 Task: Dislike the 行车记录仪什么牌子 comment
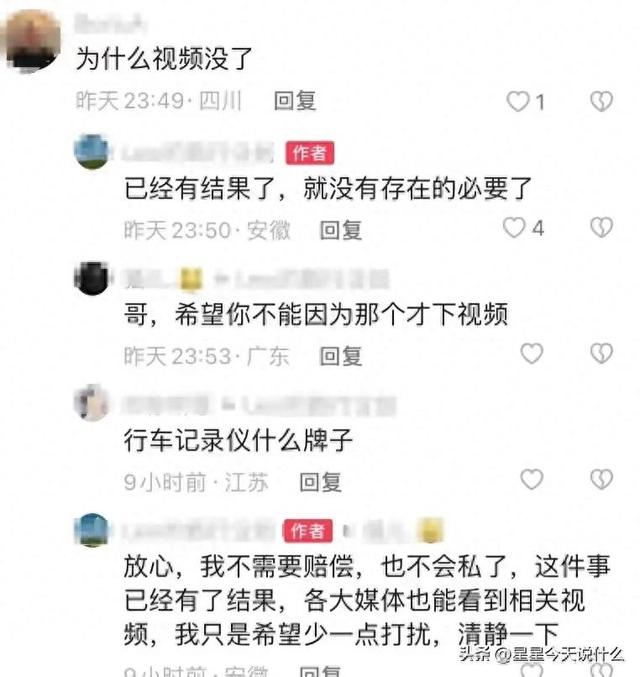[600, 479]
